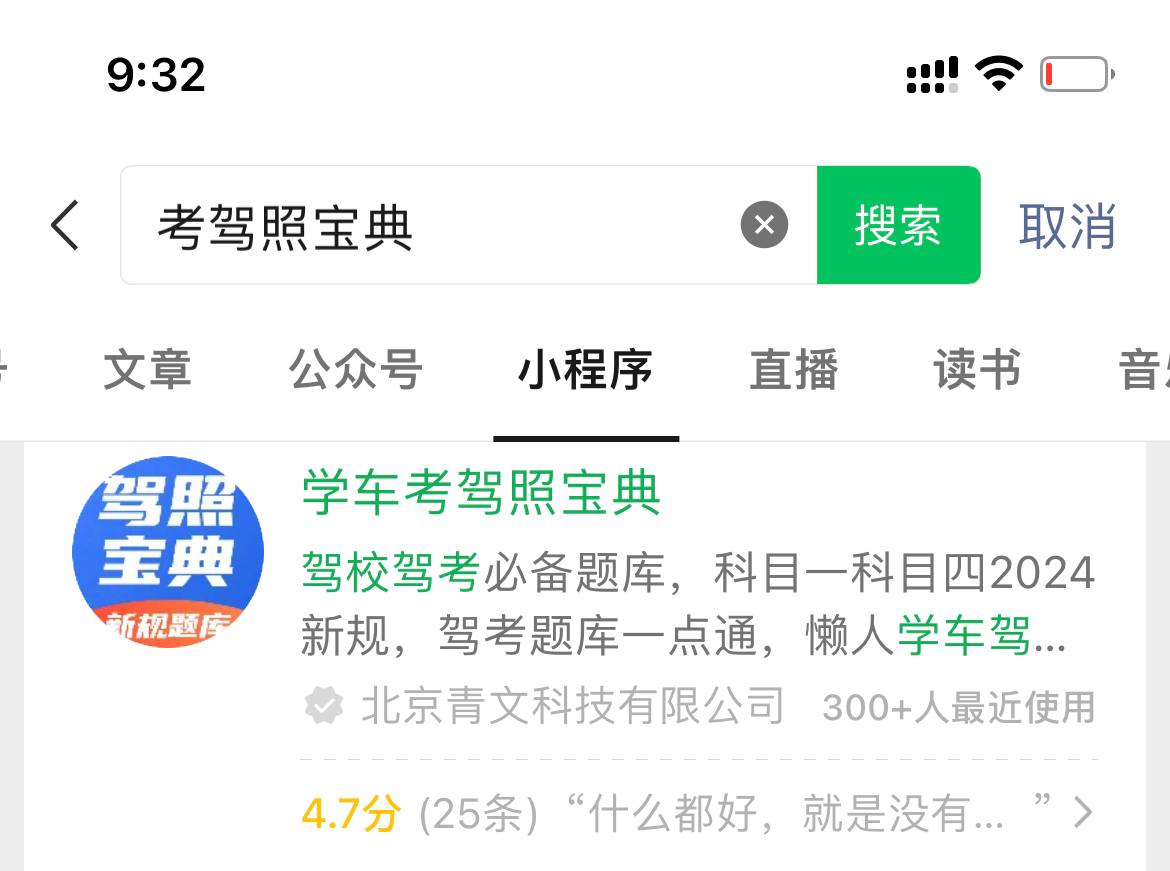Open the 学车考驾照宝典 mini program result
1170x871 pixels.
[x=482, y=492]
